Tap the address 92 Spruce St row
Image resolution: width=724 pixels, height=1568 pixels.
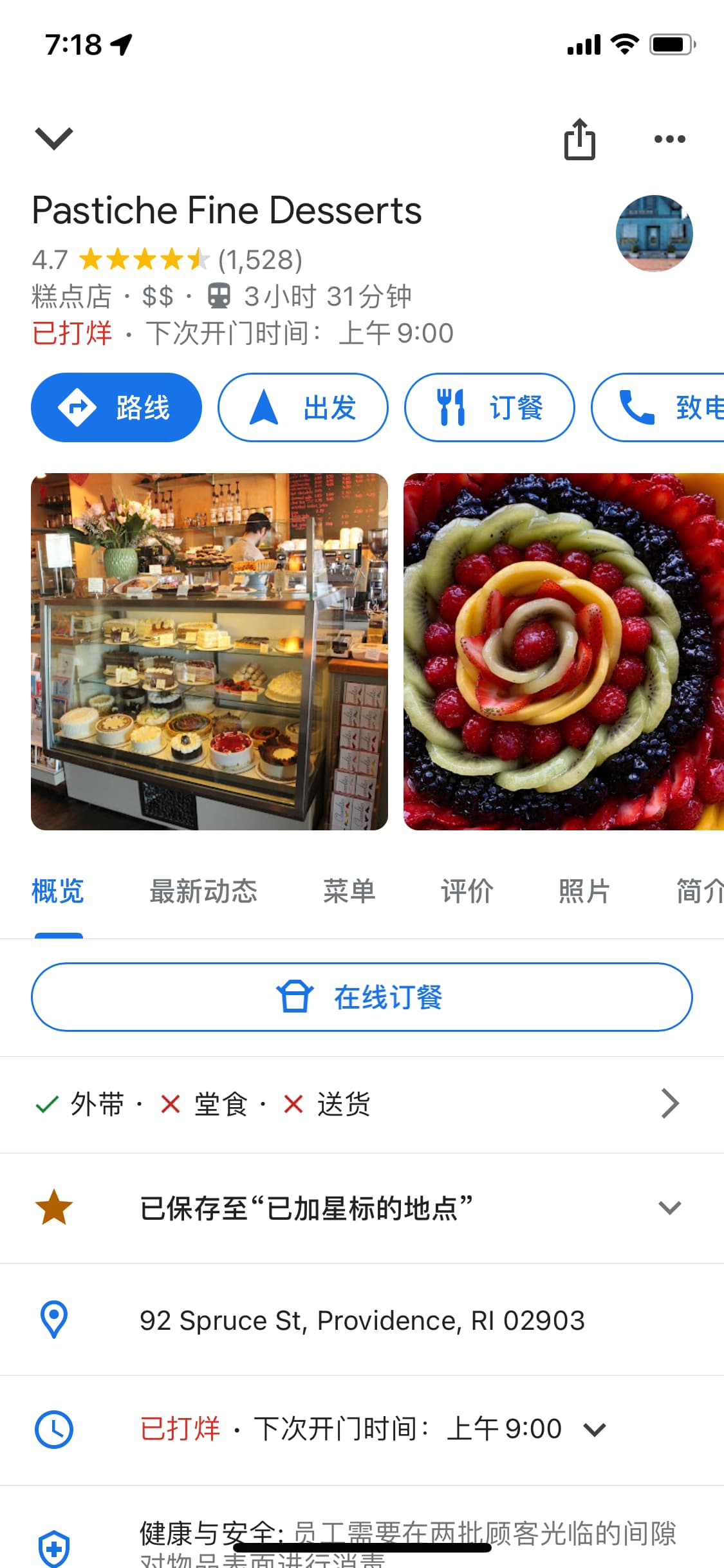[x=362, y=1320]
